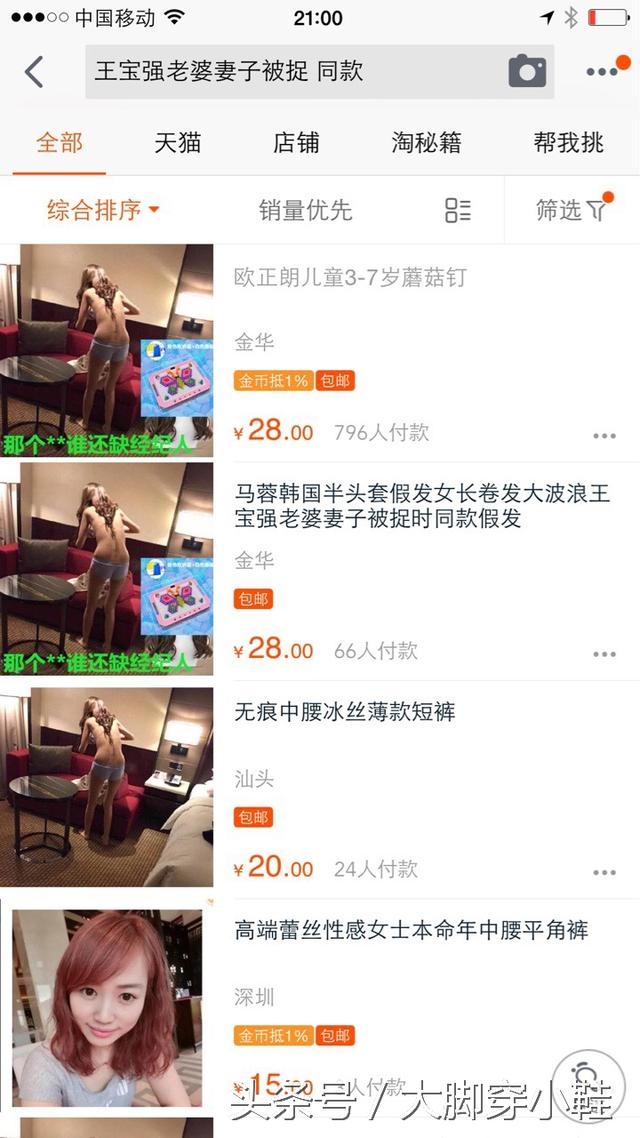Sort results by 销量优先
This screenshot has width=640, height=1138.
coord(305,210)
